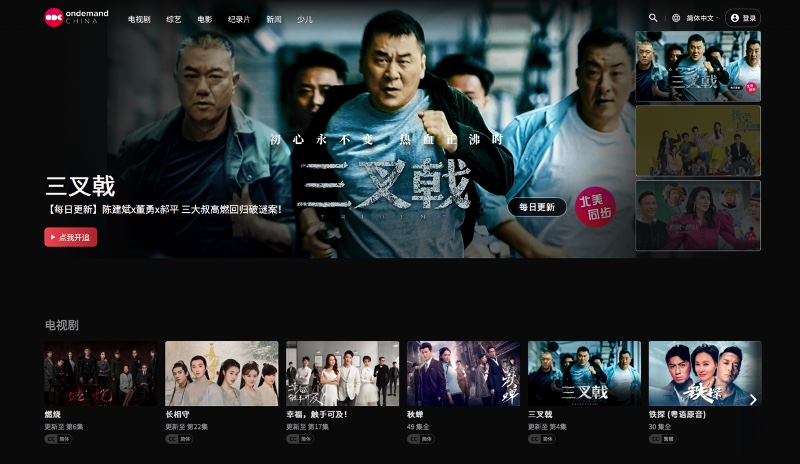The image size is (800, 464).
Task: Select the second banner thumbnail with yellow background
Action: 697,140
